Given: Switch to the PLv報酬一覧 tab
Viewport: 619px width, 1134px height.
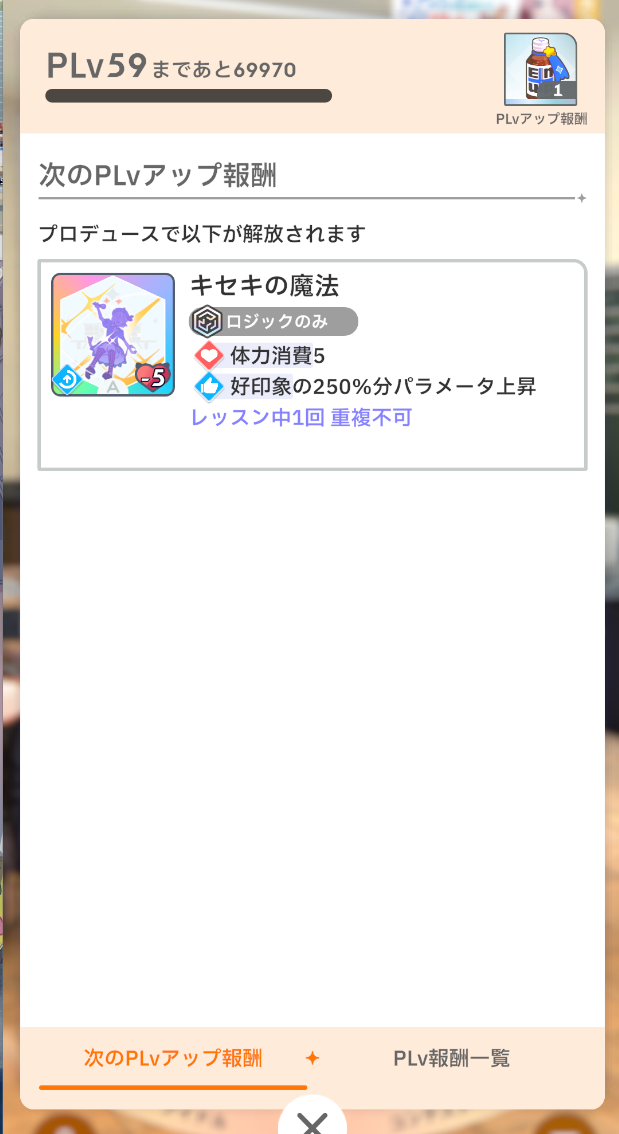Looking at the screenshot, I should (452, 1058).
